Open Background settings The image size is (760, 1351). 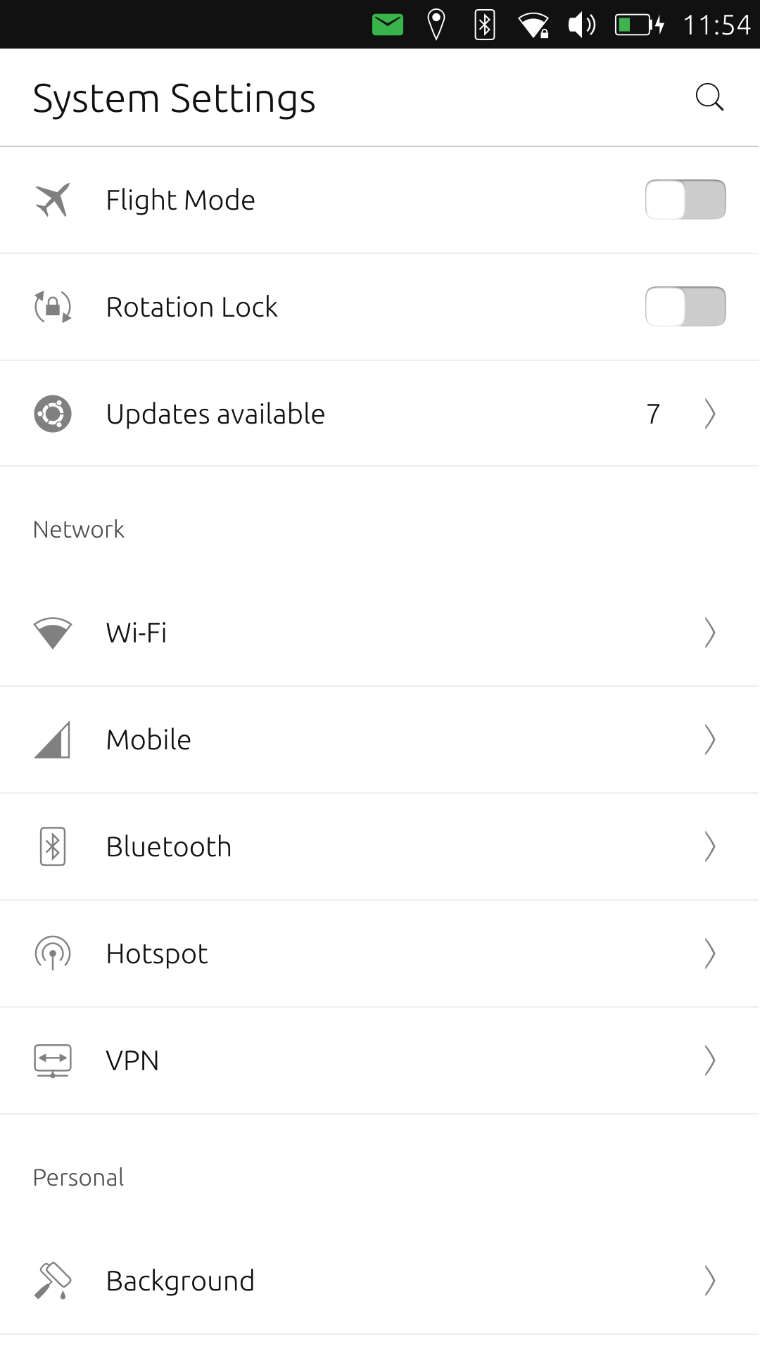click(x=380, y=1281)
